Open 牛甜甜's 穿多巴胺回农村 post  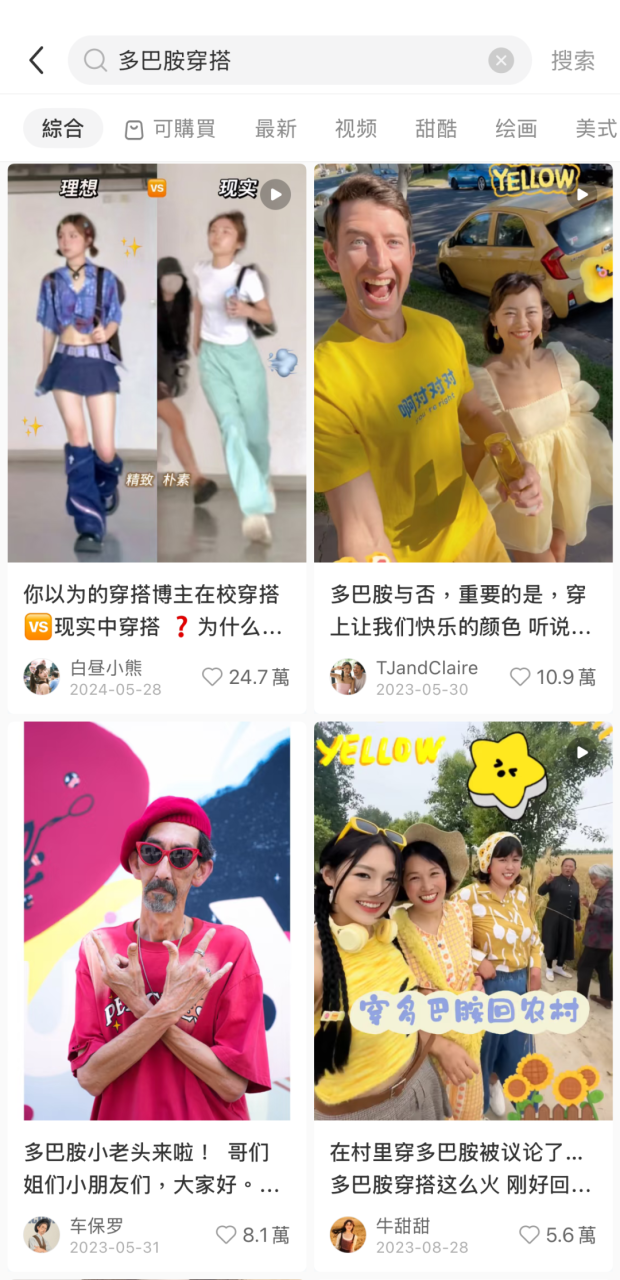point(463,920)
